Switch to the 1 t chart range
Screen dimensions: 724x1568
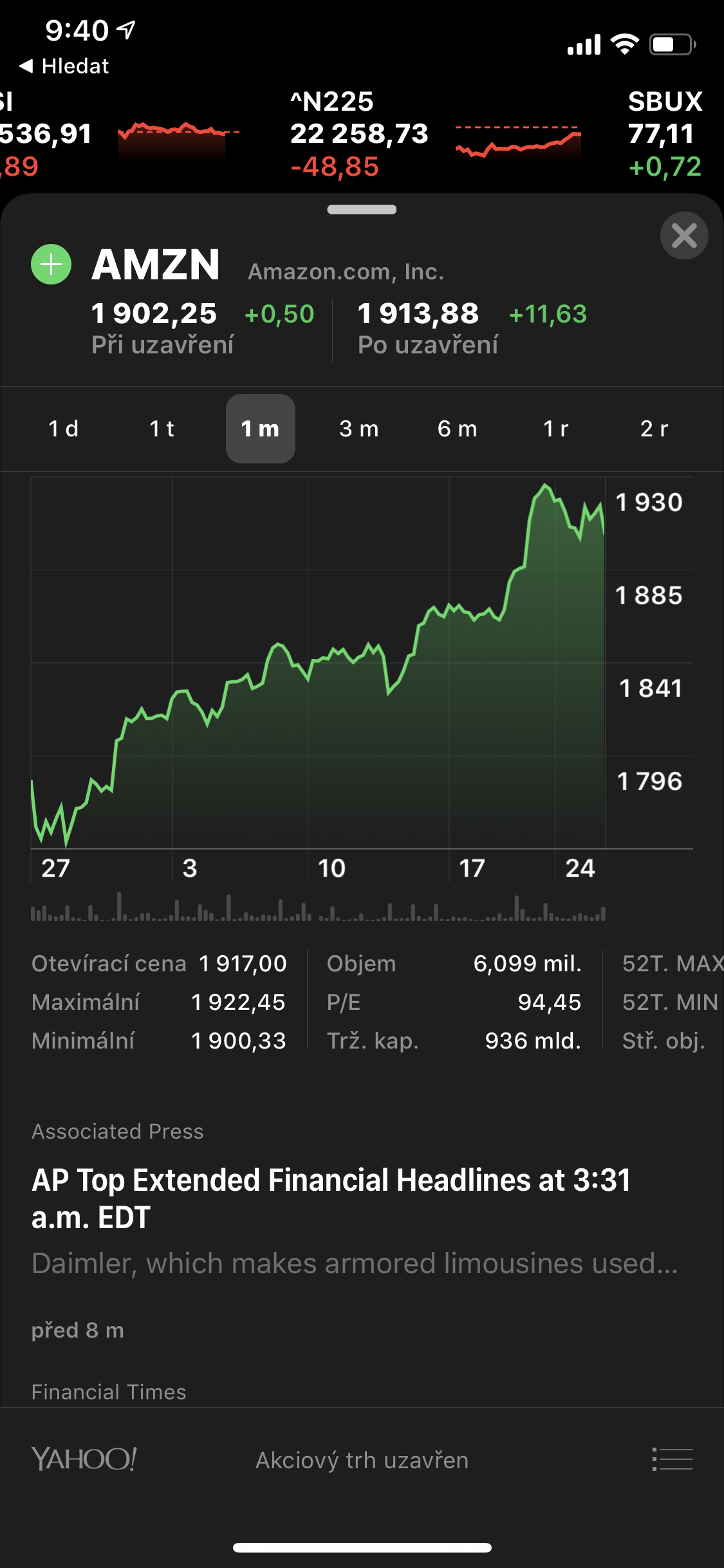point(162,429)
